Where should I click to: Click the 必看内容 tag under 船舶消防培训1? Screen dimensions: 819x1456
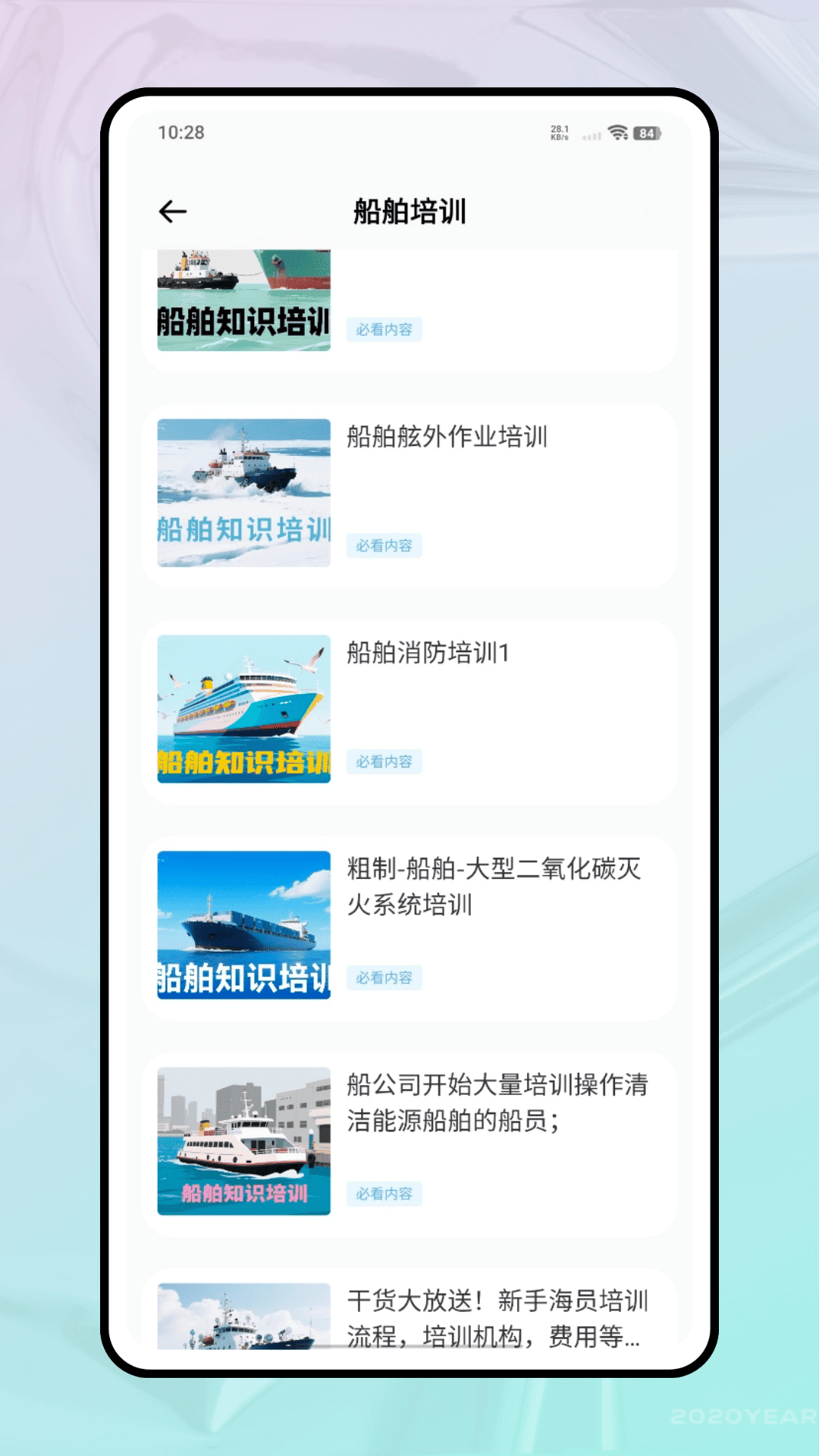(384, 762)
